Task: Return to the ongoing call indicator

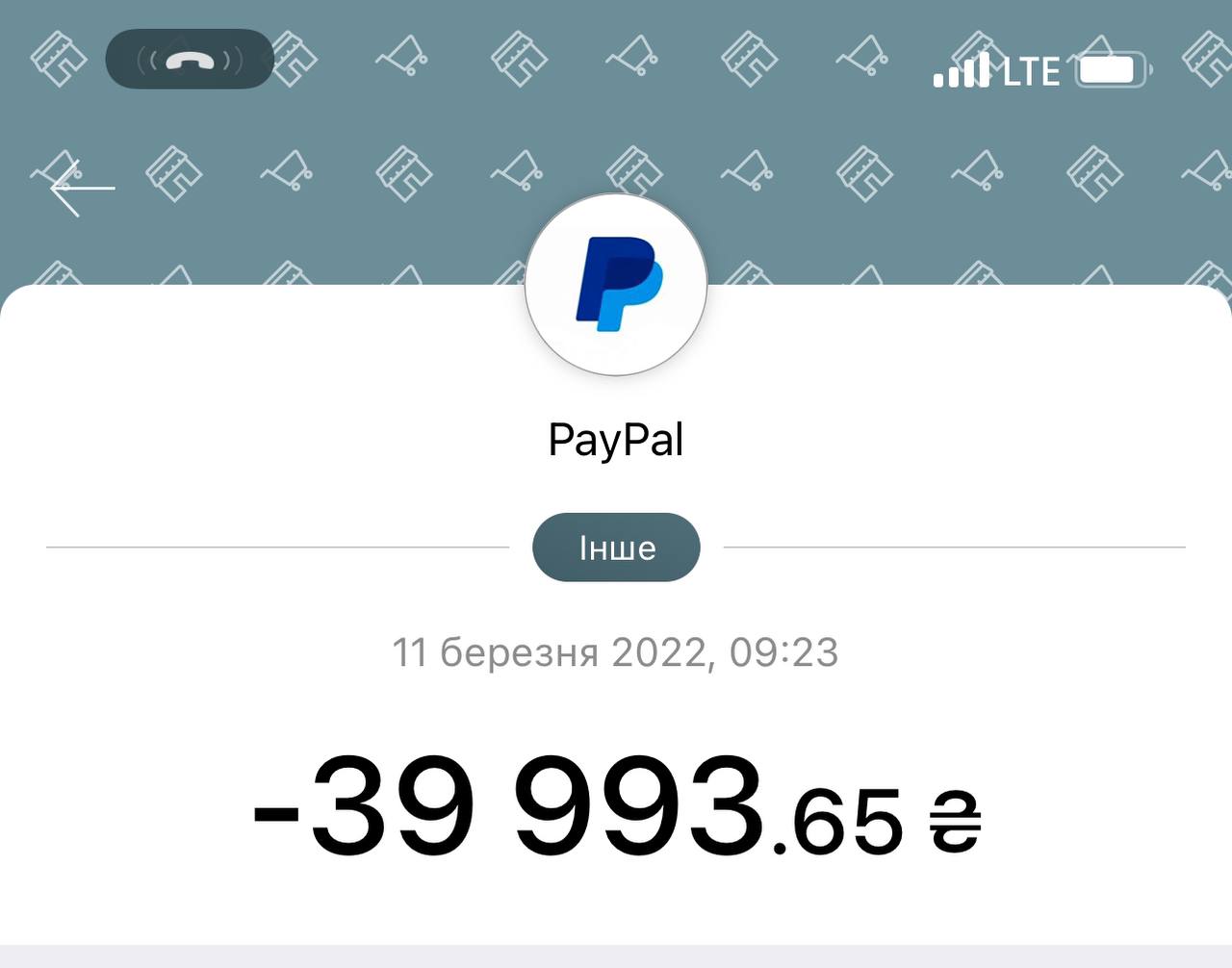Action: point(190,60)
